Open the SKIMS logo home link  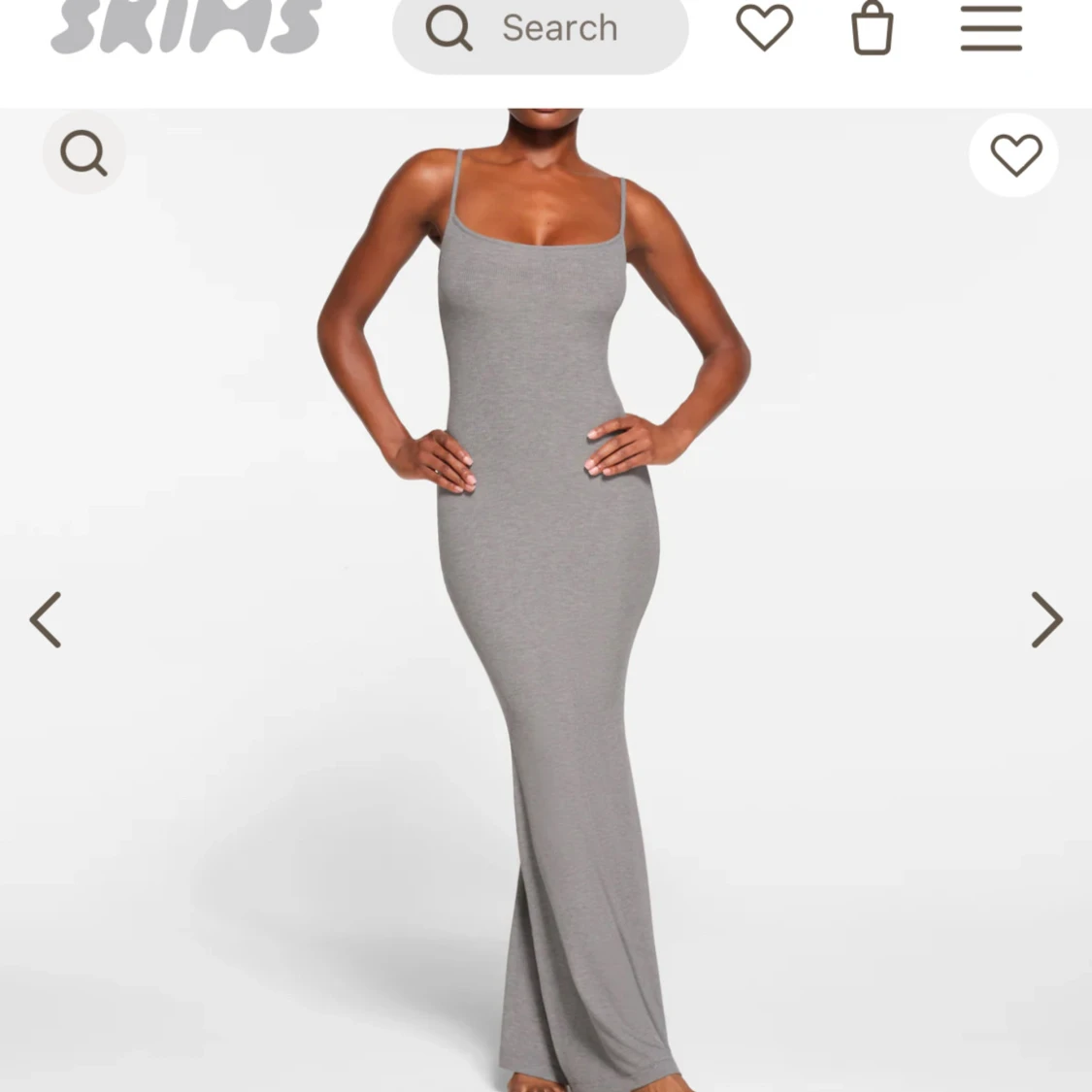[185, 27]
